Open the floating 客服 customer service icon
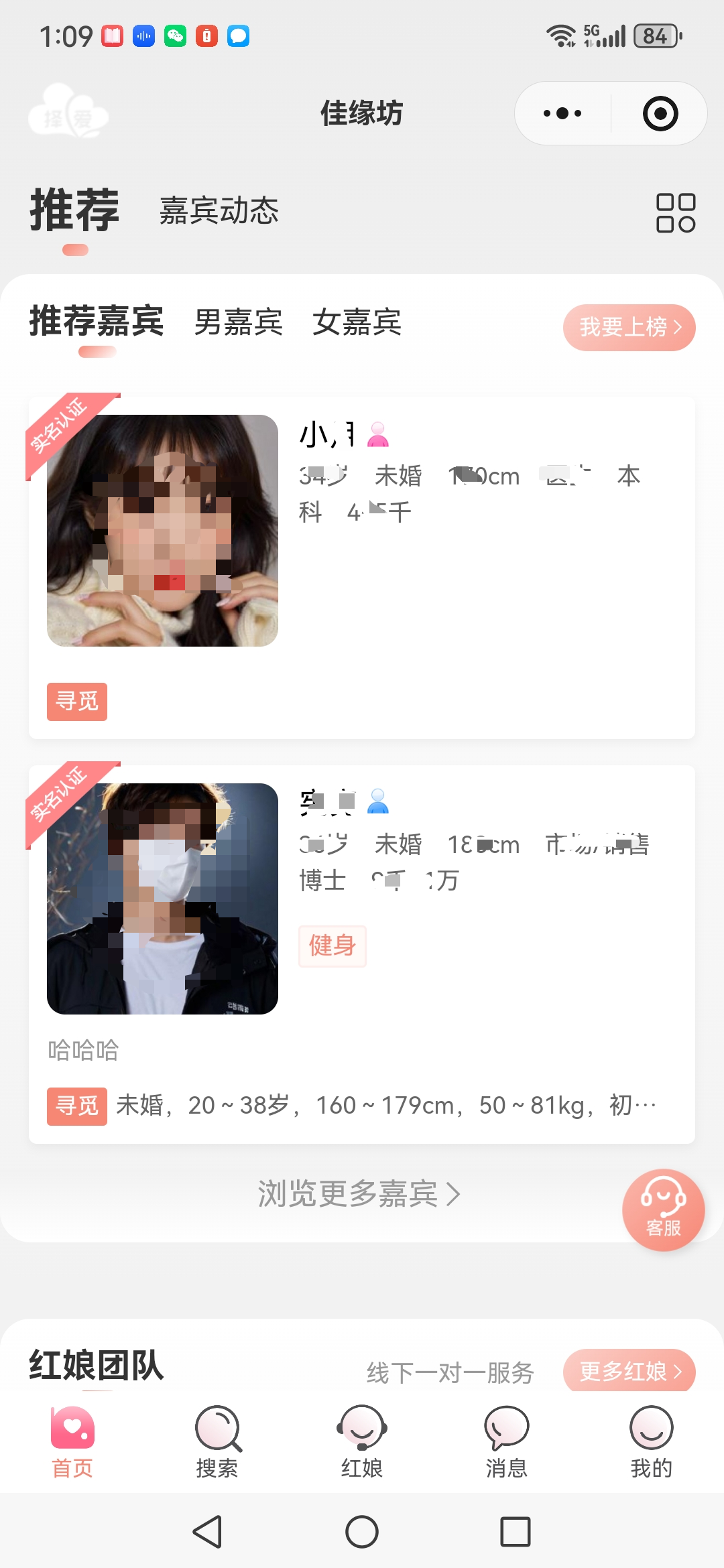Image resolution: width=724 pixels, height=1568 pixels. [x=664, y=1210]
